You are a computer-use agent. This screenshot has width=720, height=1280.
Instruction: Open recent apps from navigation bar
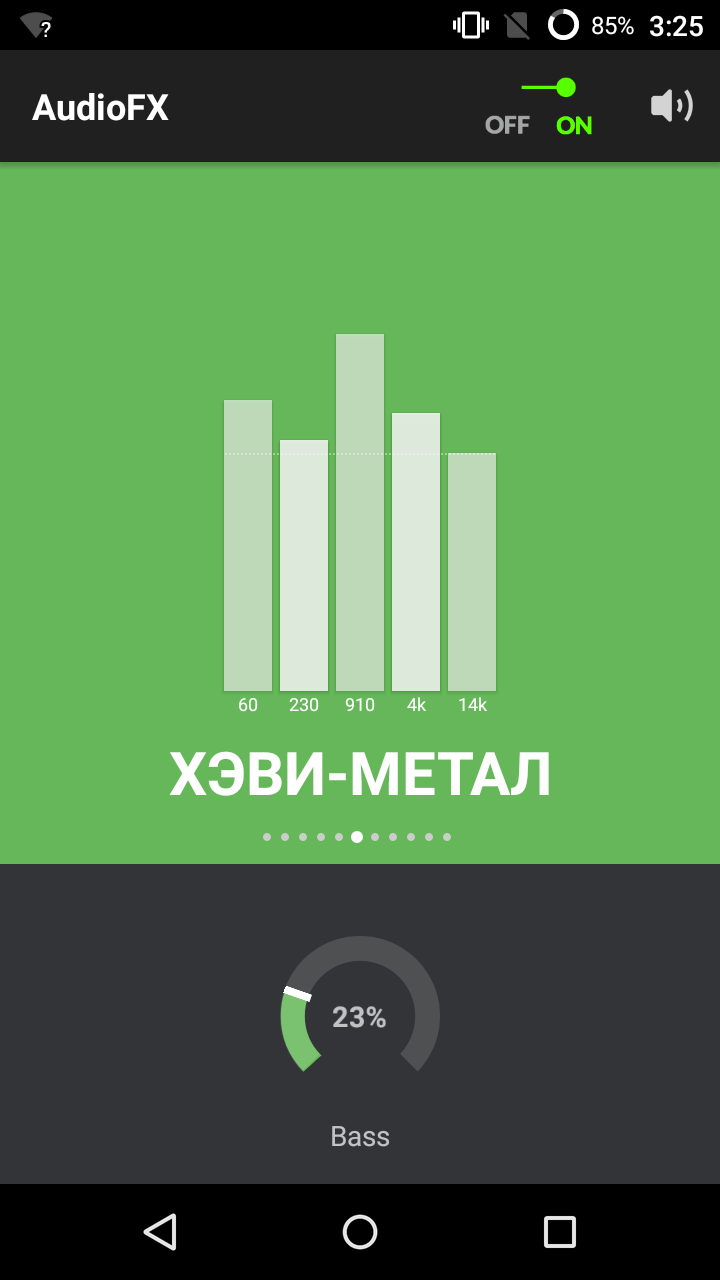(560, 1232)
